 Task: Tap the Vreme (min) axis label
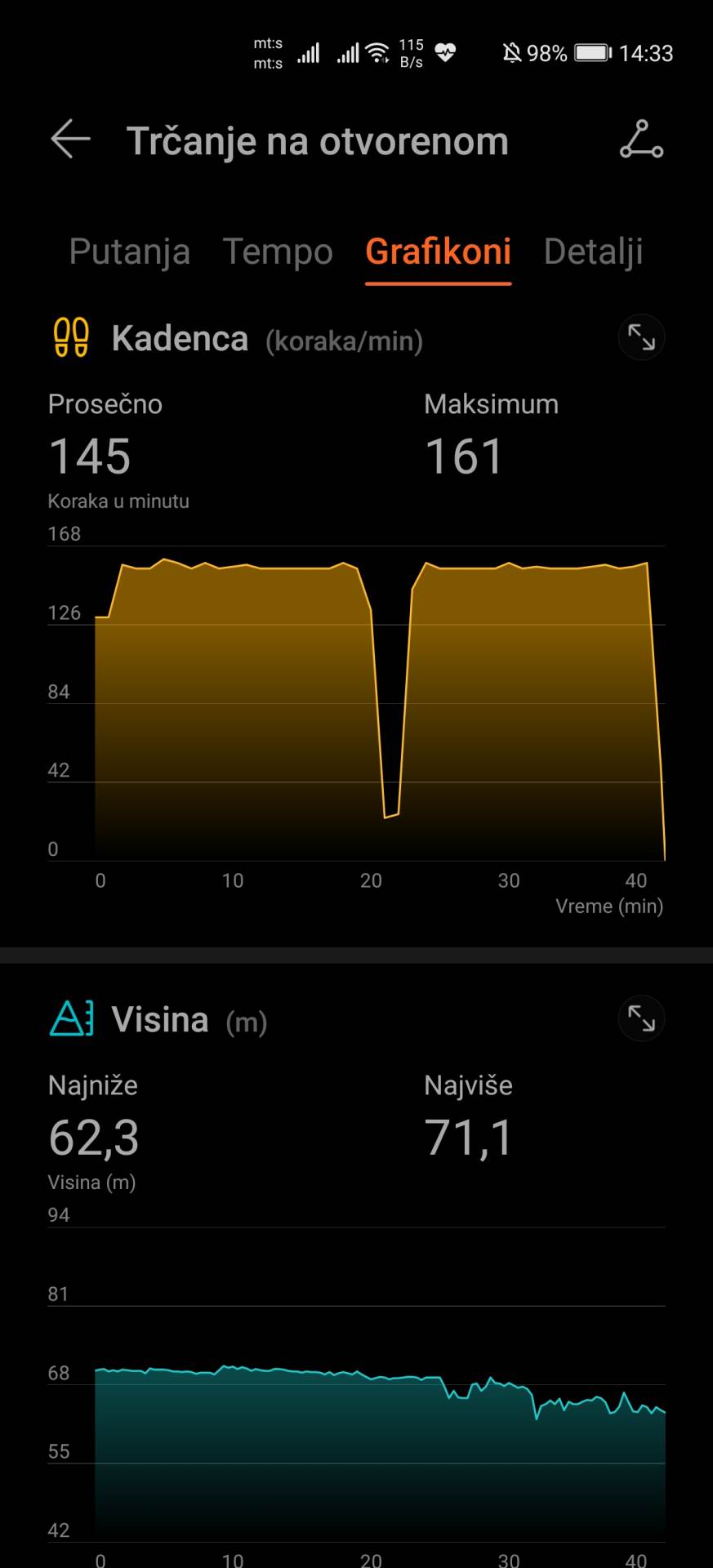tap(609, 906)
